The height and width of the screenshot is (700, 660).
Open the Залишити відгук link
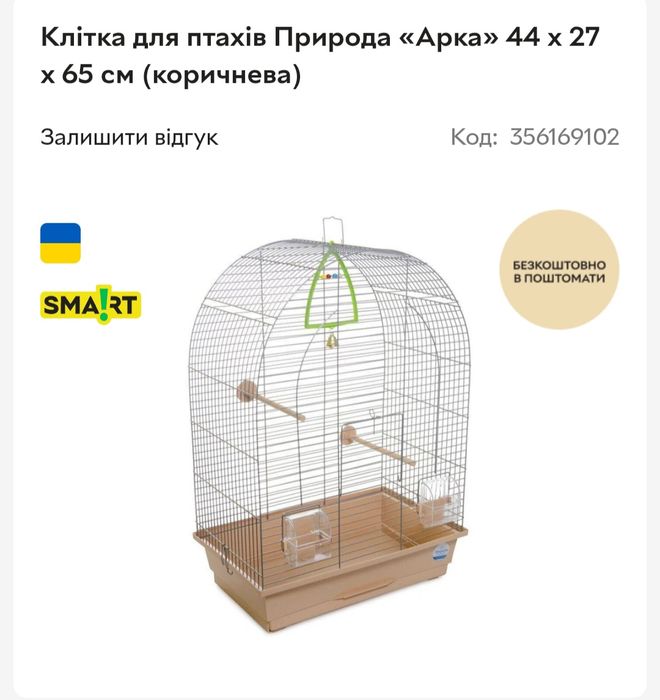click(x=129, y=138)
